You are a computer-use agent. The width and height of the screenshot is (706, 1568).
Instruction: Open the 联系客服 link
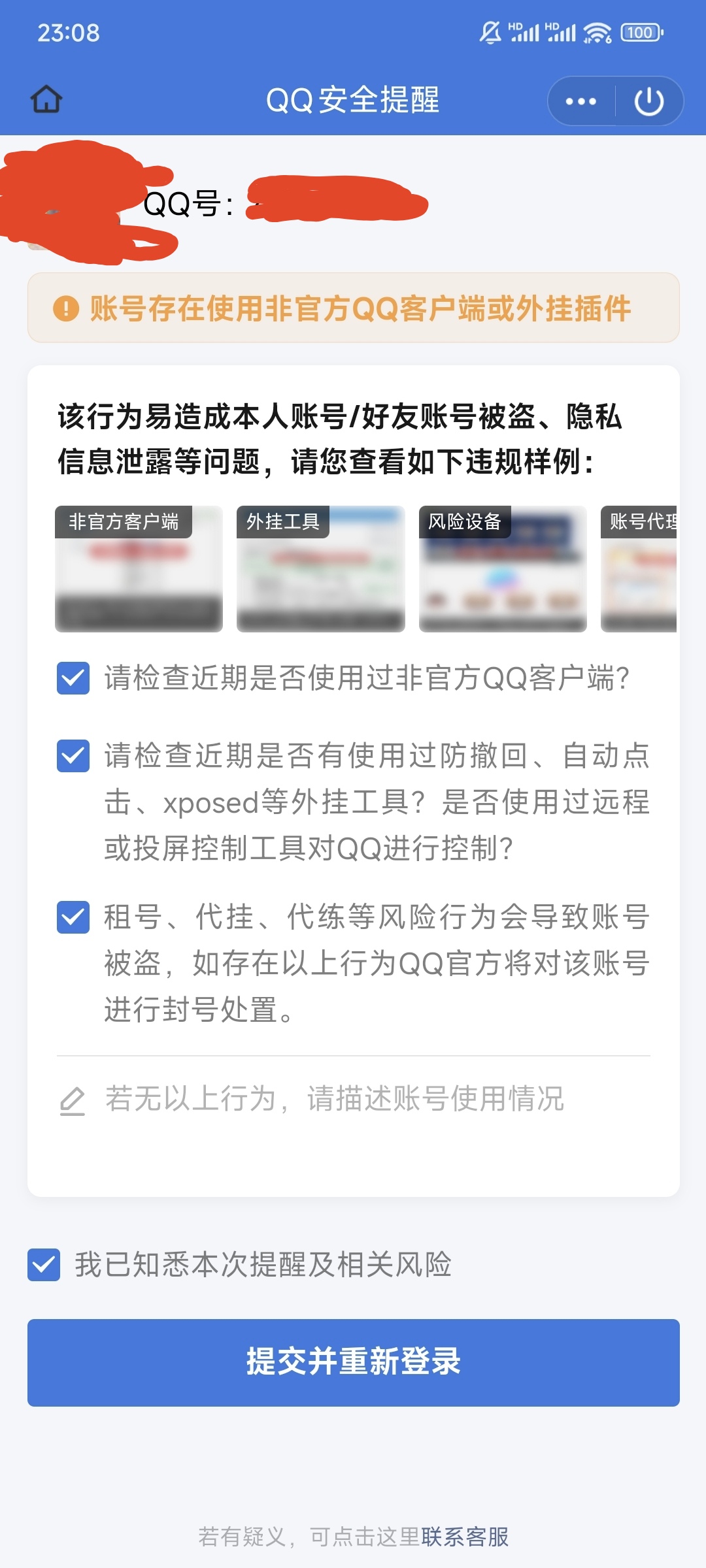465,1537
